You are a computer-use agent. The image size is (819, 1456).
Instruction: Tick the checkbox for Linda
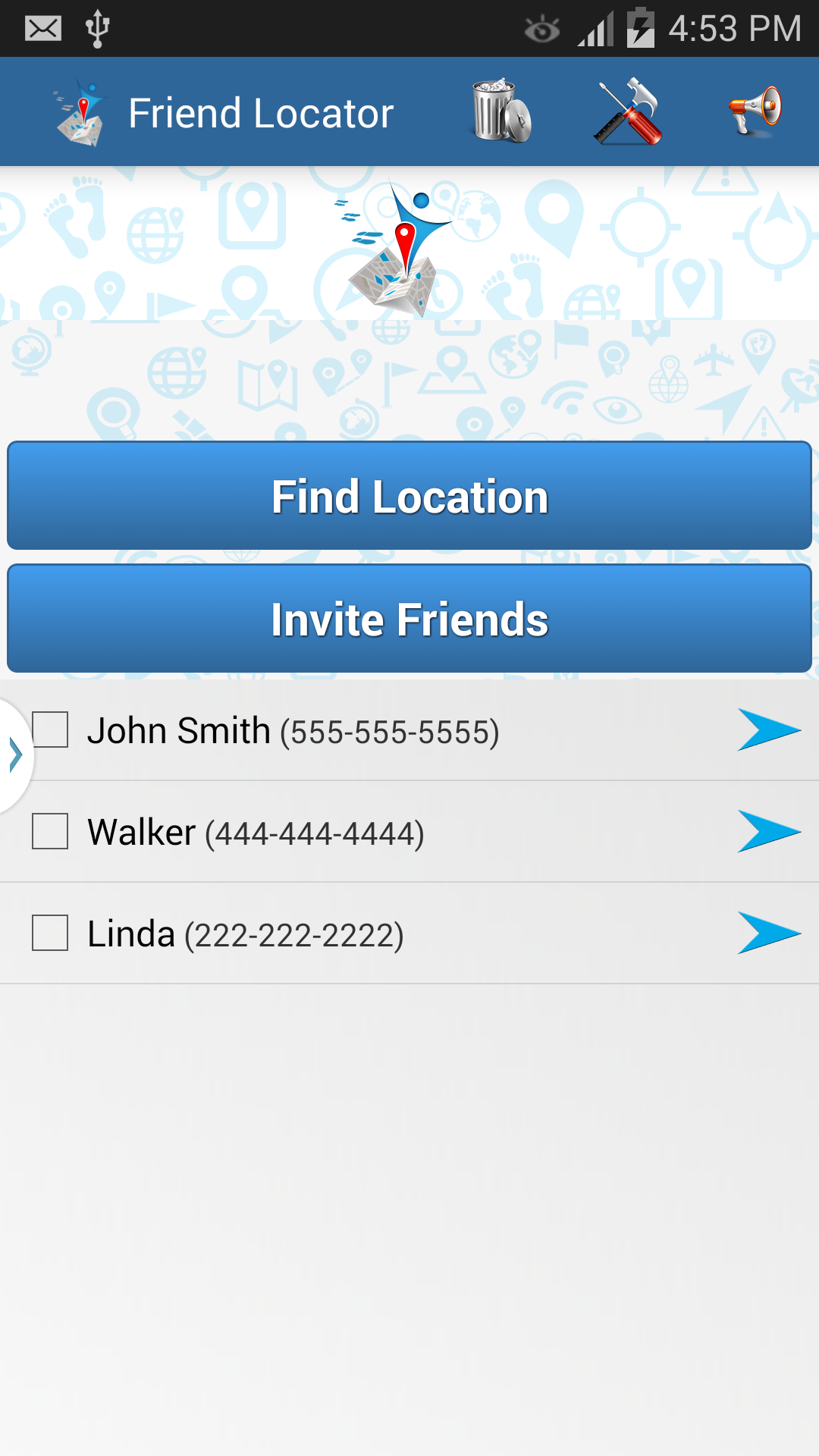point(50,933)
